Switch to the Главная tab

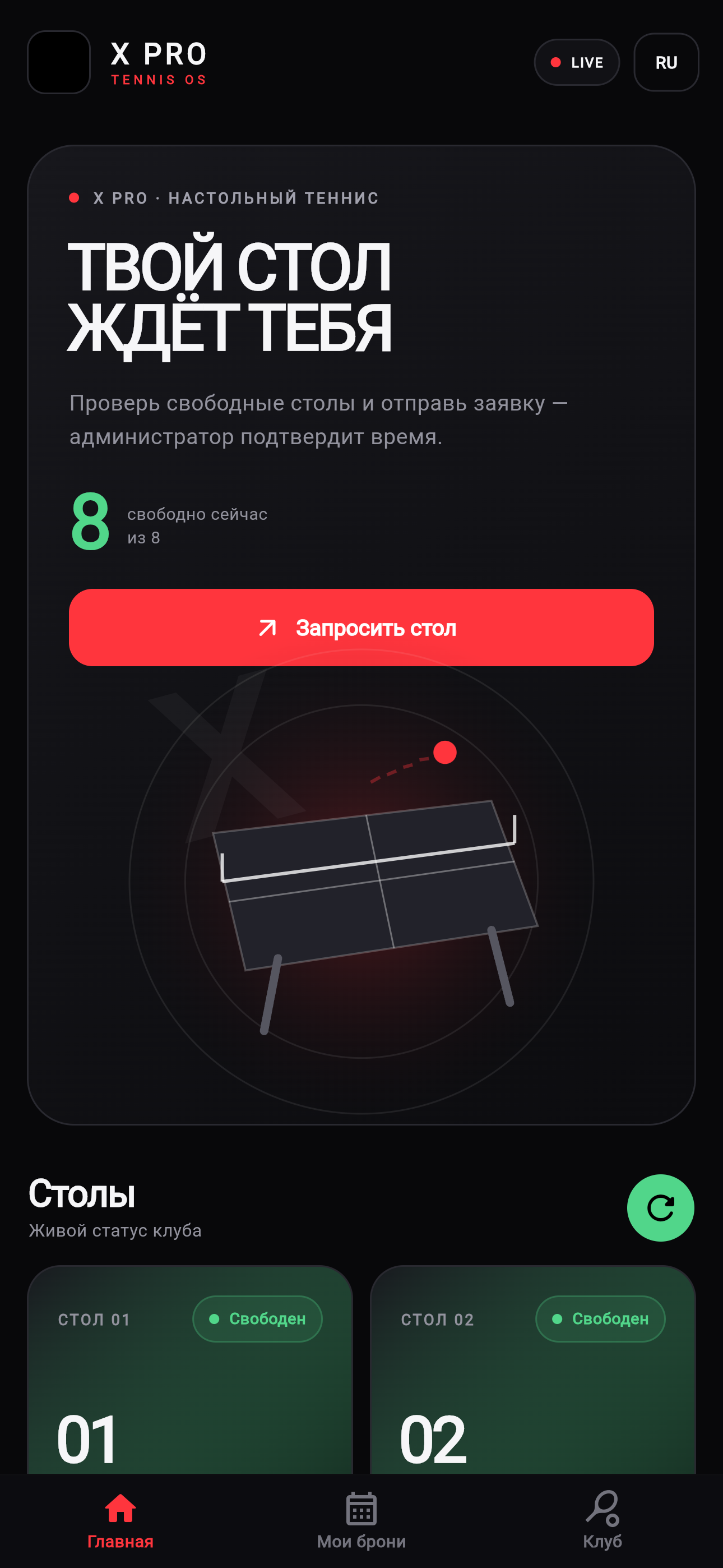point(121,1520)
